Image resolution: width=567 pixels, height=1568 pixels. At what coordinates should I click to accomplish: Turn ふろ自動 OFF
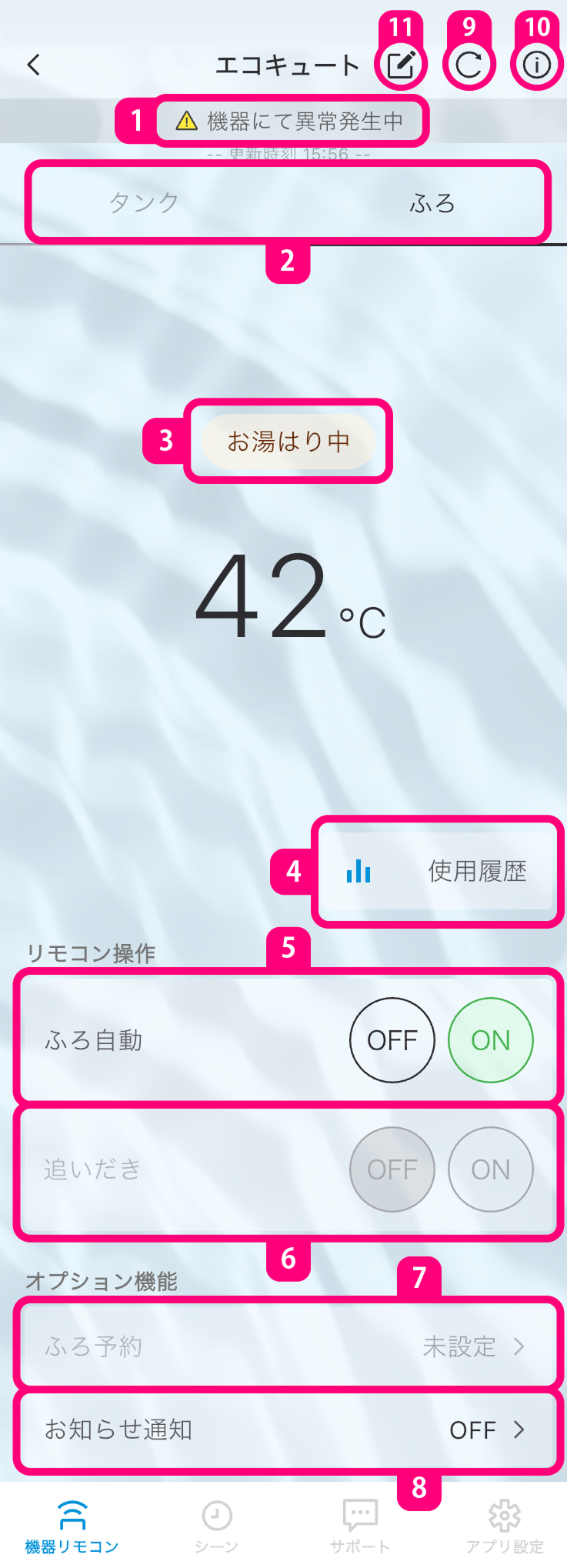(x=392, y=1040)
